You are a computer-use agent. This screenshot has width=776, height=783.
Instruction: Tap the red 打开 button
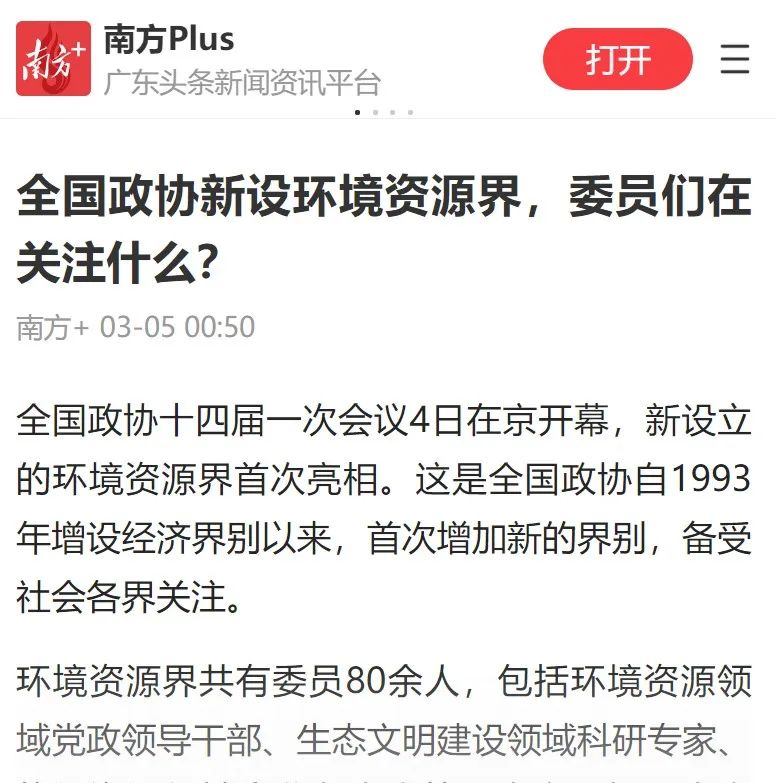617,59
